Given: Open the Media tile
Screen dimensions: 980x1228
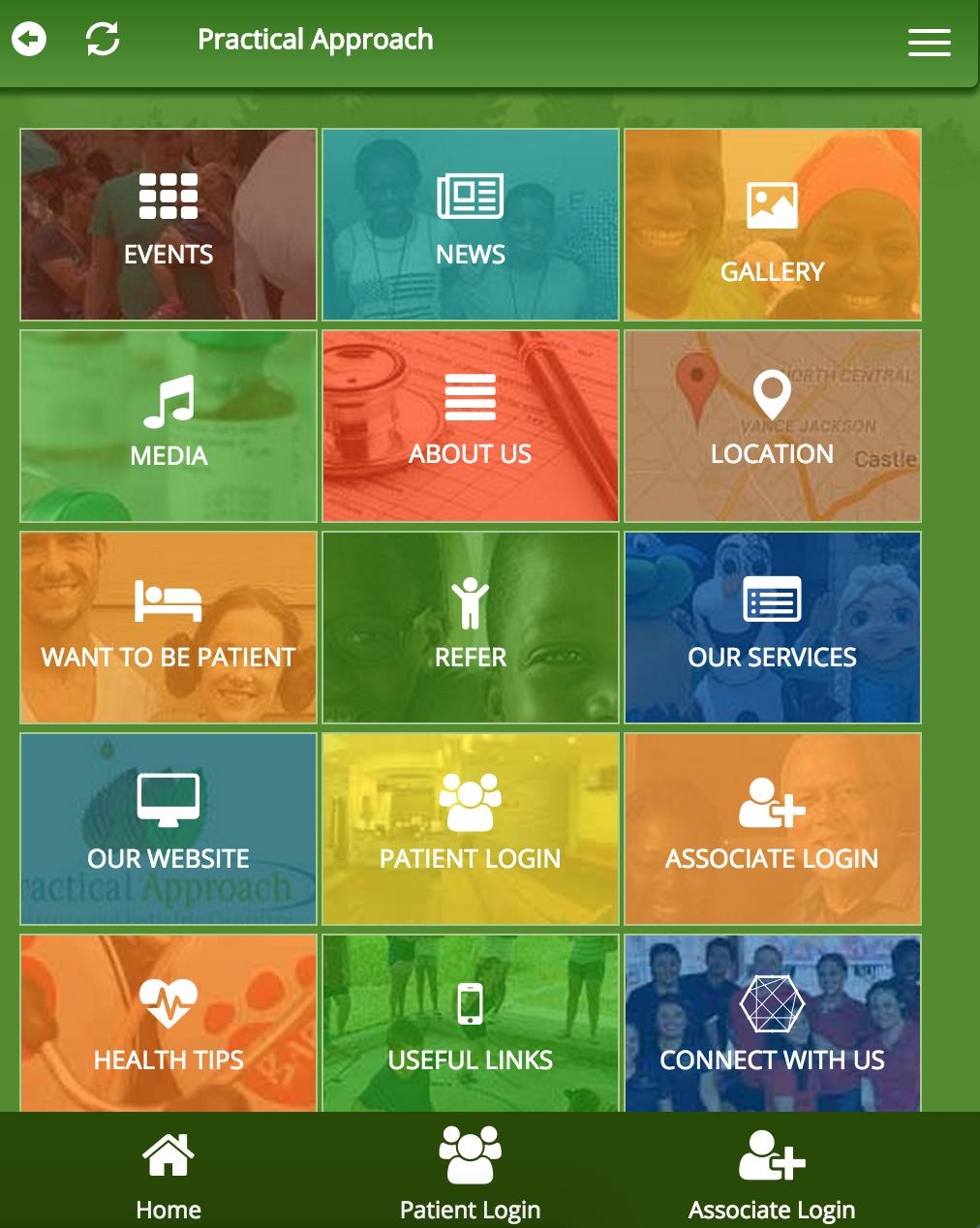Looking at the screenshot, I should [x=168, y=426].
